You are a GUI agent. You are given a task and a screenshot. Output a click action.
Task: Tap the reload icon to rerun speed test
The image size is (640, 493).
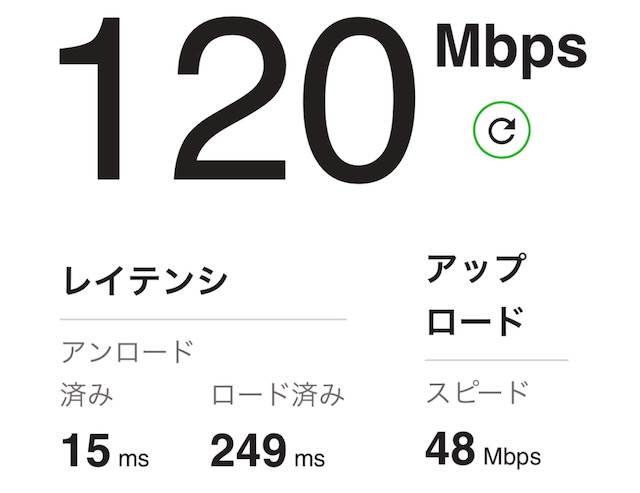click(x=502, y=129)
